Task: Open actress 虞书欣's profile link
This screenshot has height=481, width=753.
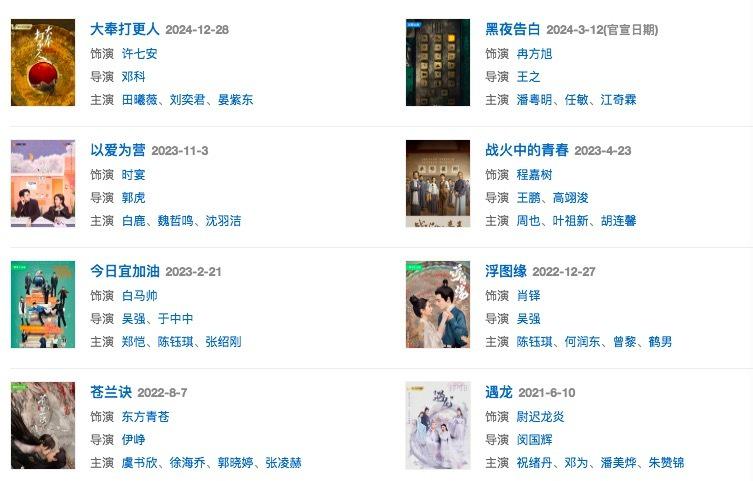Action: [x=139, y=463]
